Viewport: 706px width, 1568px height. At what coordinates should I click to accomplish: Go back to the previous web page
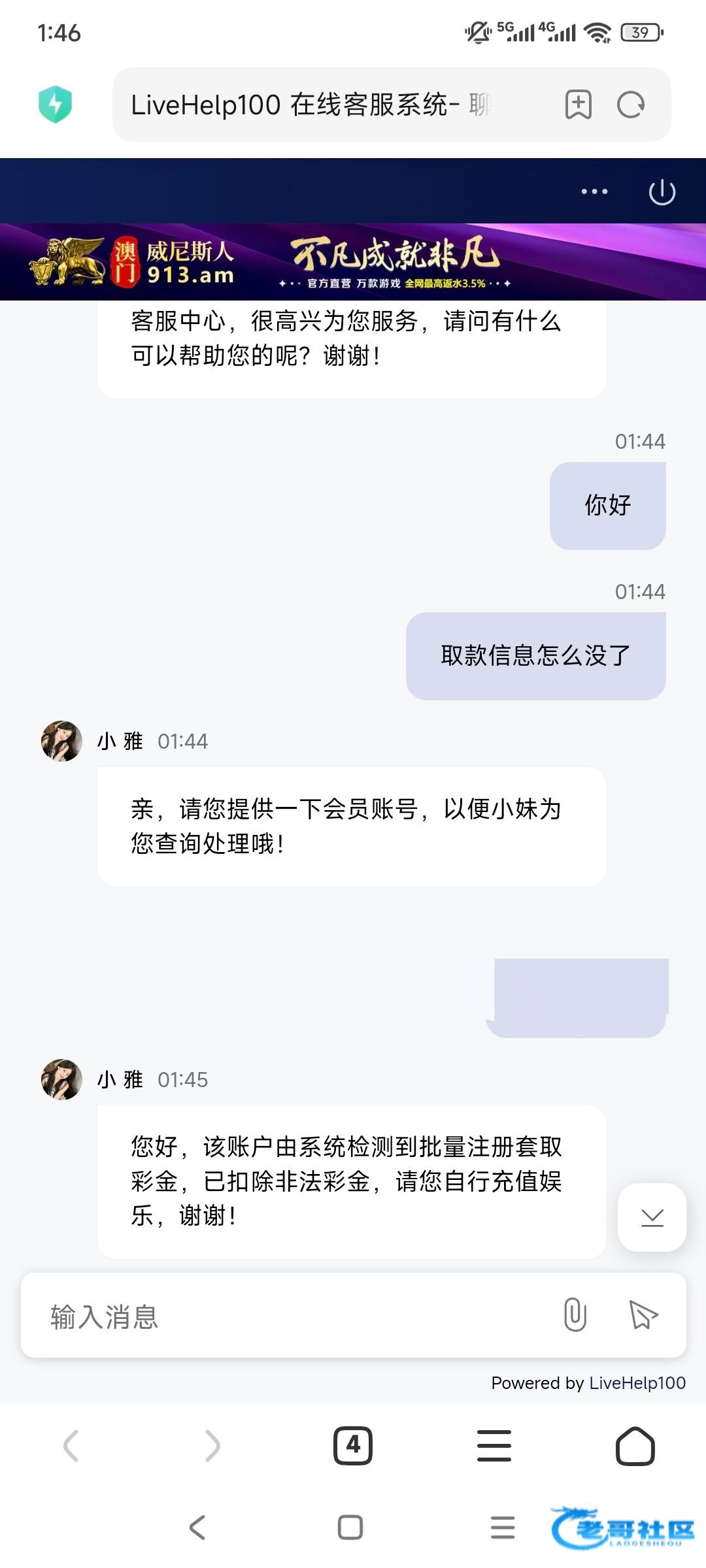(71, 1445)
